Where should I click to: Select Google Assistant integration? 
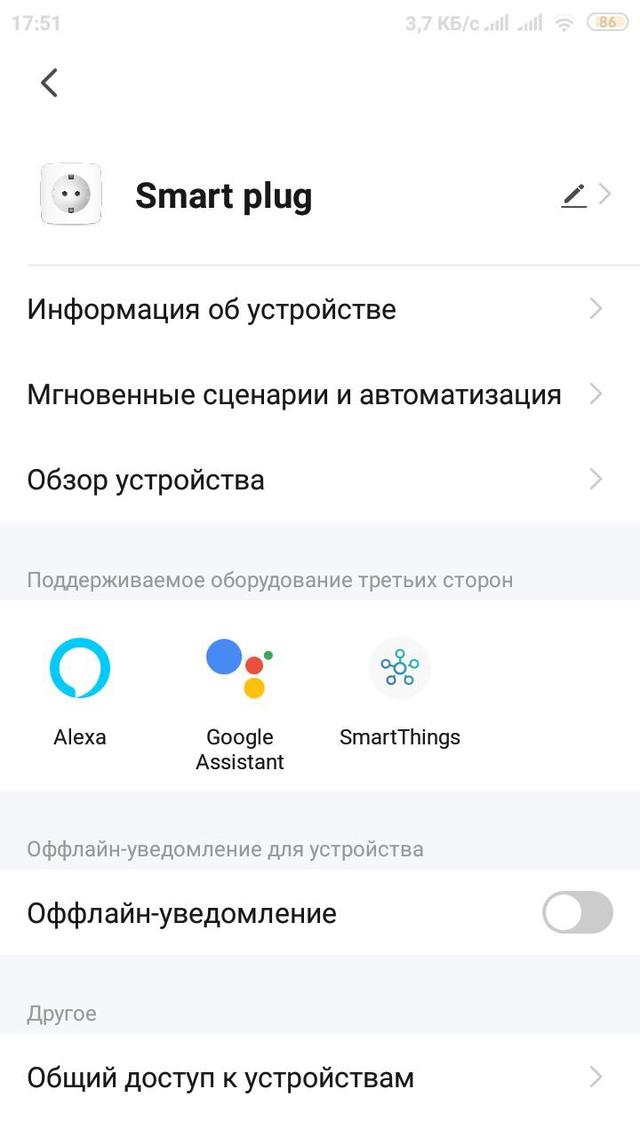(240, 702)
